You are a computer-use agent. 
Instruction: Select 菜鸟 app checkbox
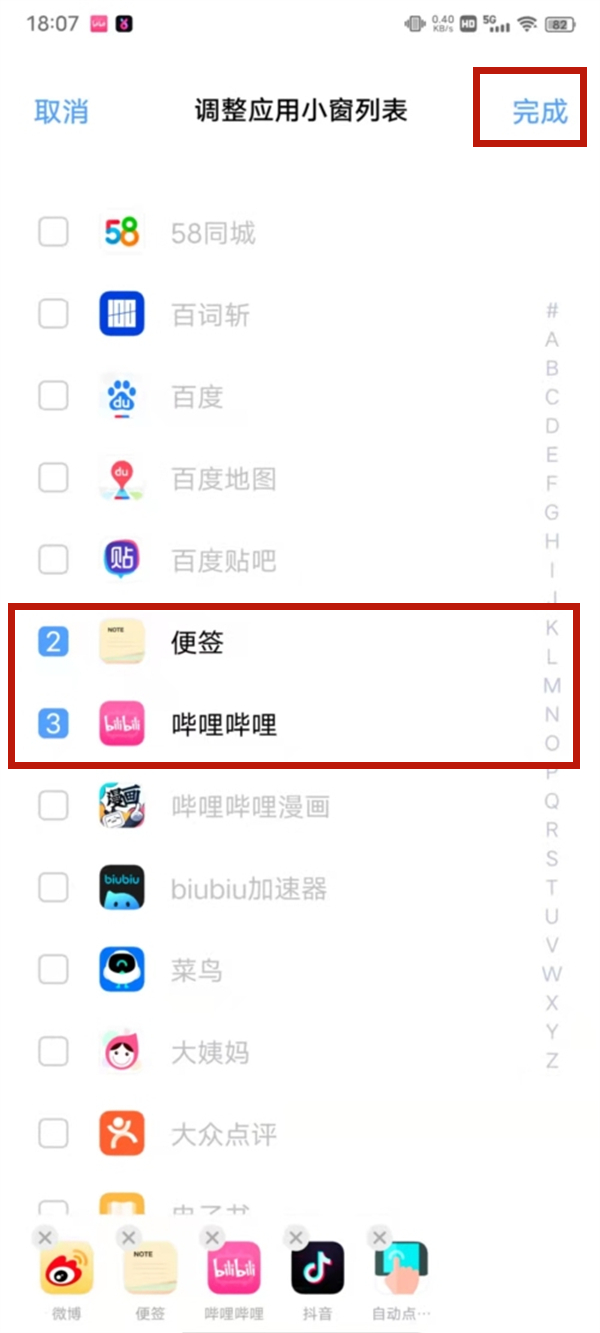pyautogui.click(x=53, y=970)
